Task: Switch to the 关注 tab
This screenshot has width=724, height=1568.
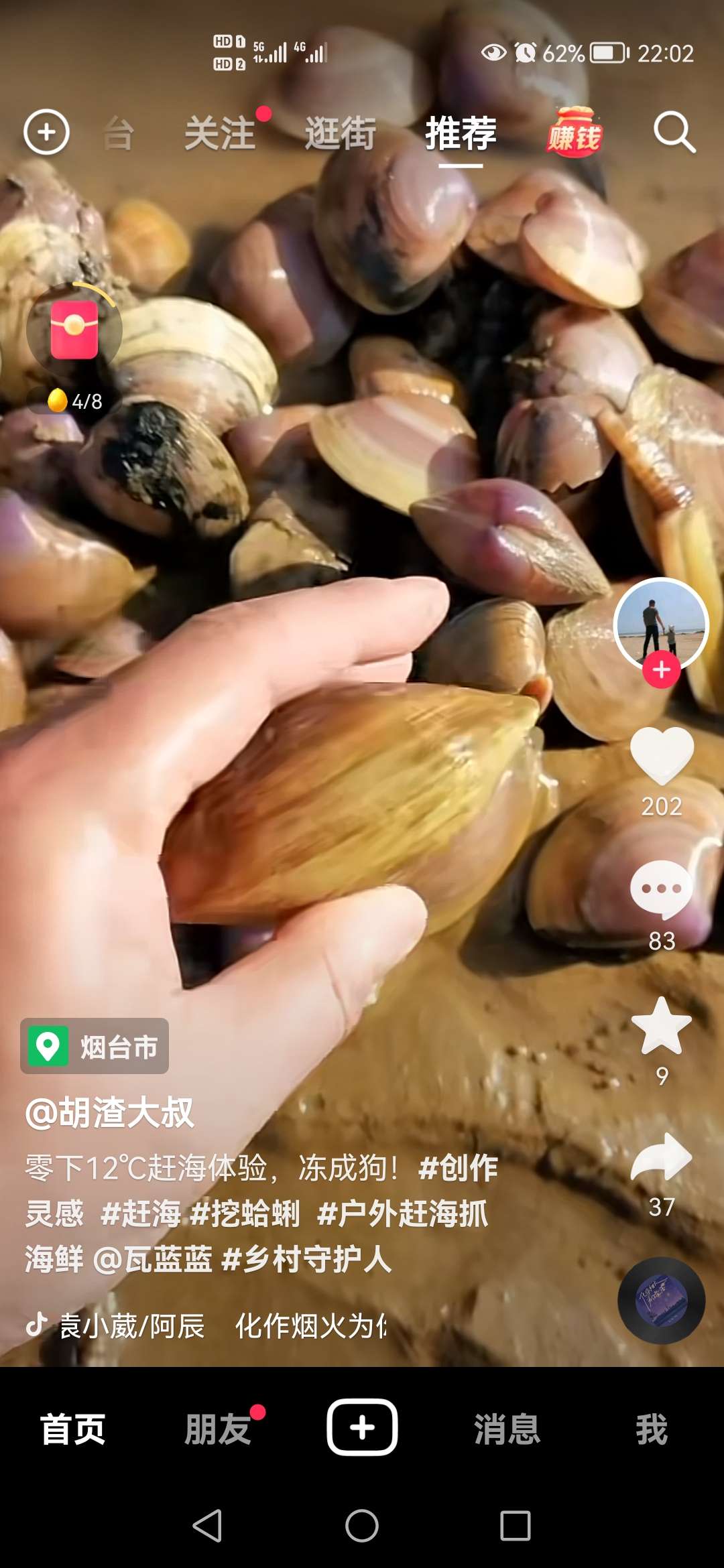Action: pos(220,133)
